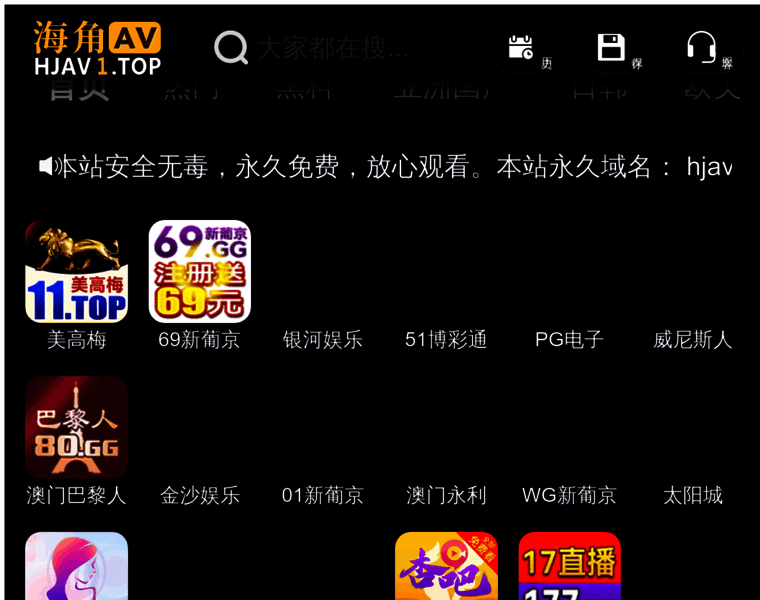Open the customer service headset icon
760x600 pixels.
point(701,47)
